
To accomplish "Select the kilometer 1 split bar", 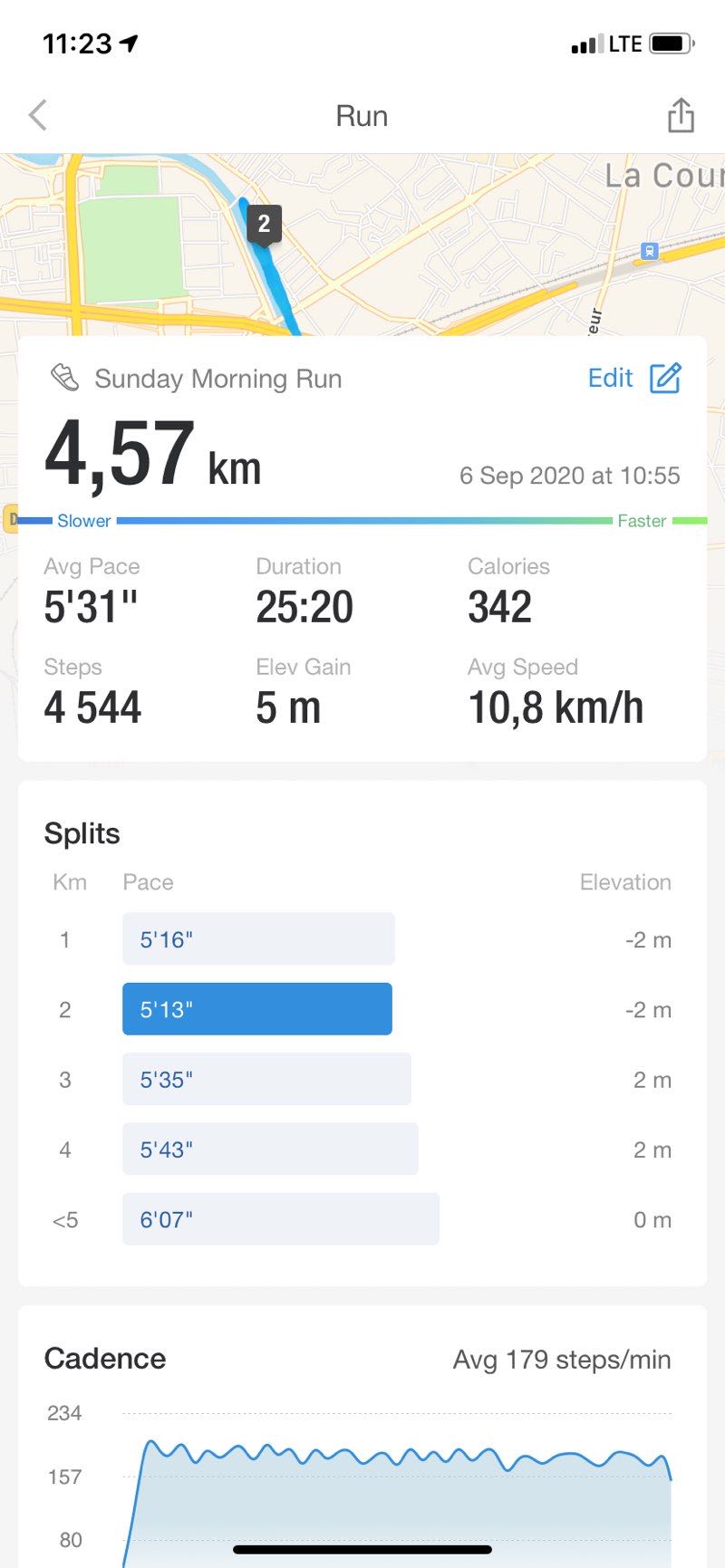I will (x=258, y=939).
